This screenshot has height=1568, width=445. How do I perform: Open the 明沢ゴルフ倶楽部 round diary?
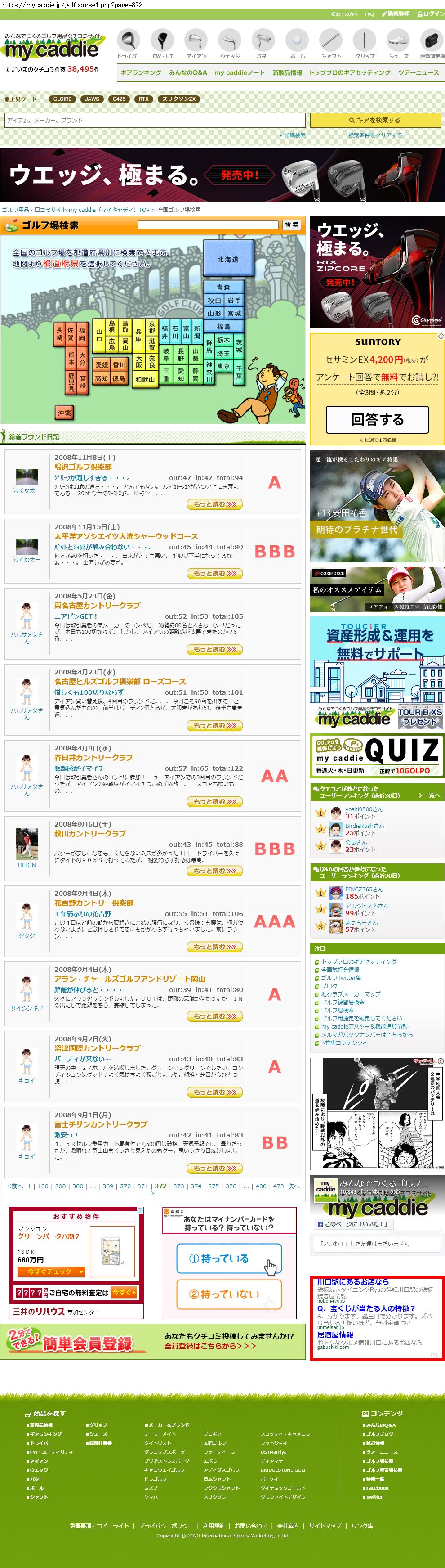pos(83,467)
